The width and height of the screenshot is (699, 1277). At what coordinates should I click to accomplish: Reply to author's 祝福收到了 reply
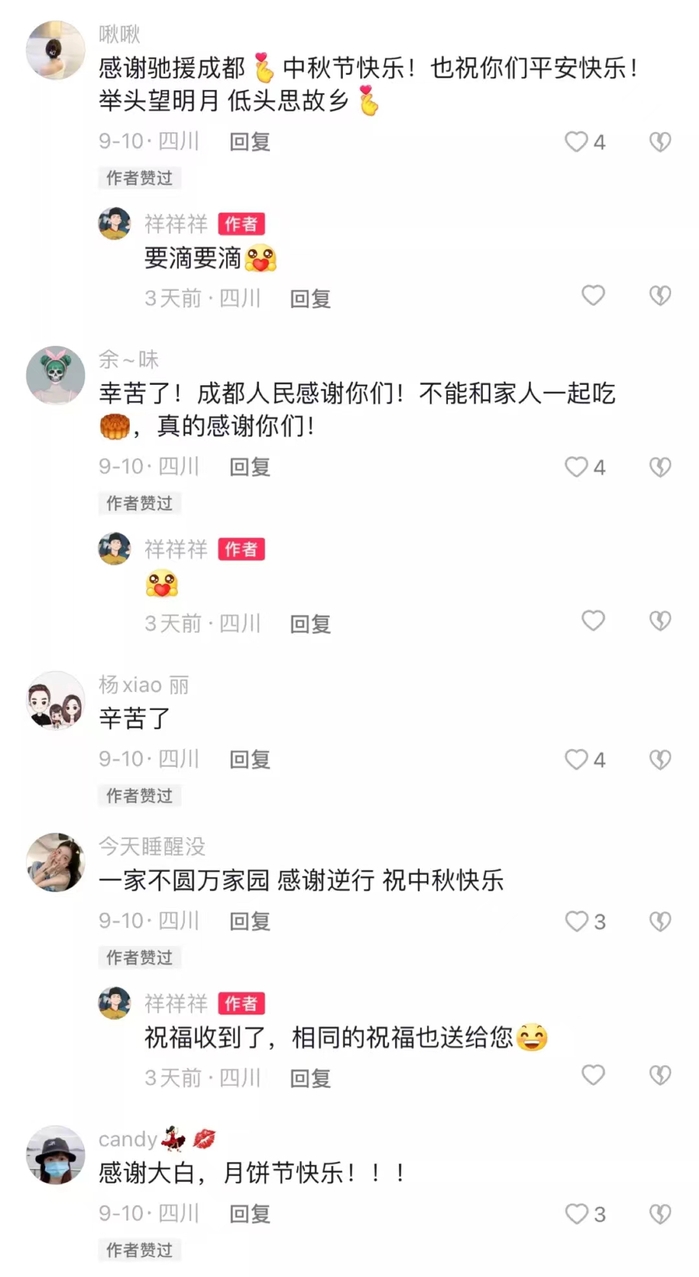coord(310,1078)
